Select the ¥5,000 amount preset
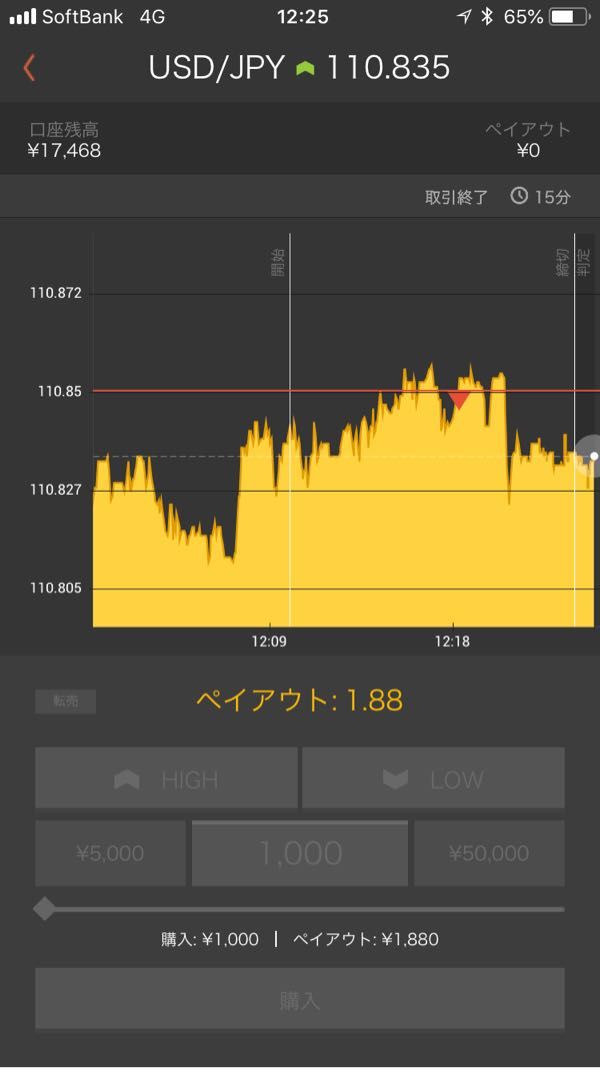Screen dimensions: 600x1068 point(110,853)
